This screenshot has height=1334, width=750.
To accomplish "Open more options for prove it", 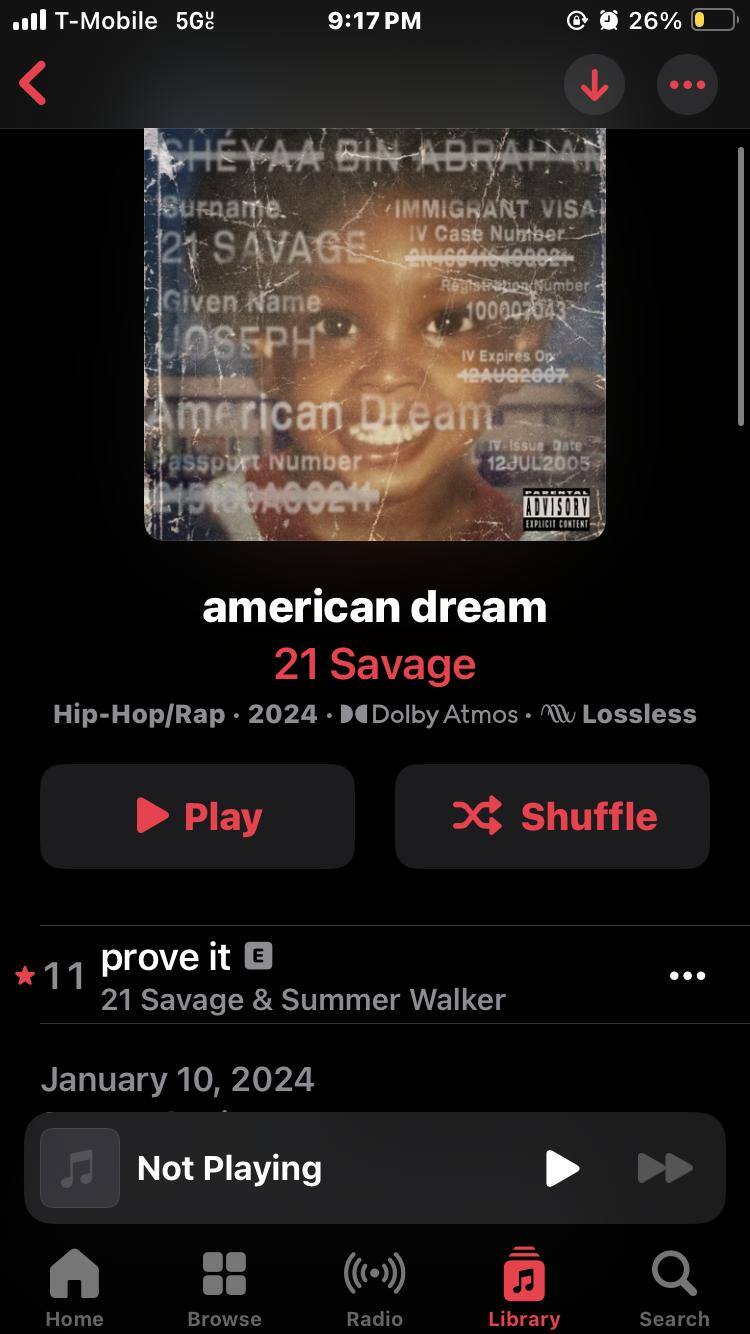I will coord(687,976).
